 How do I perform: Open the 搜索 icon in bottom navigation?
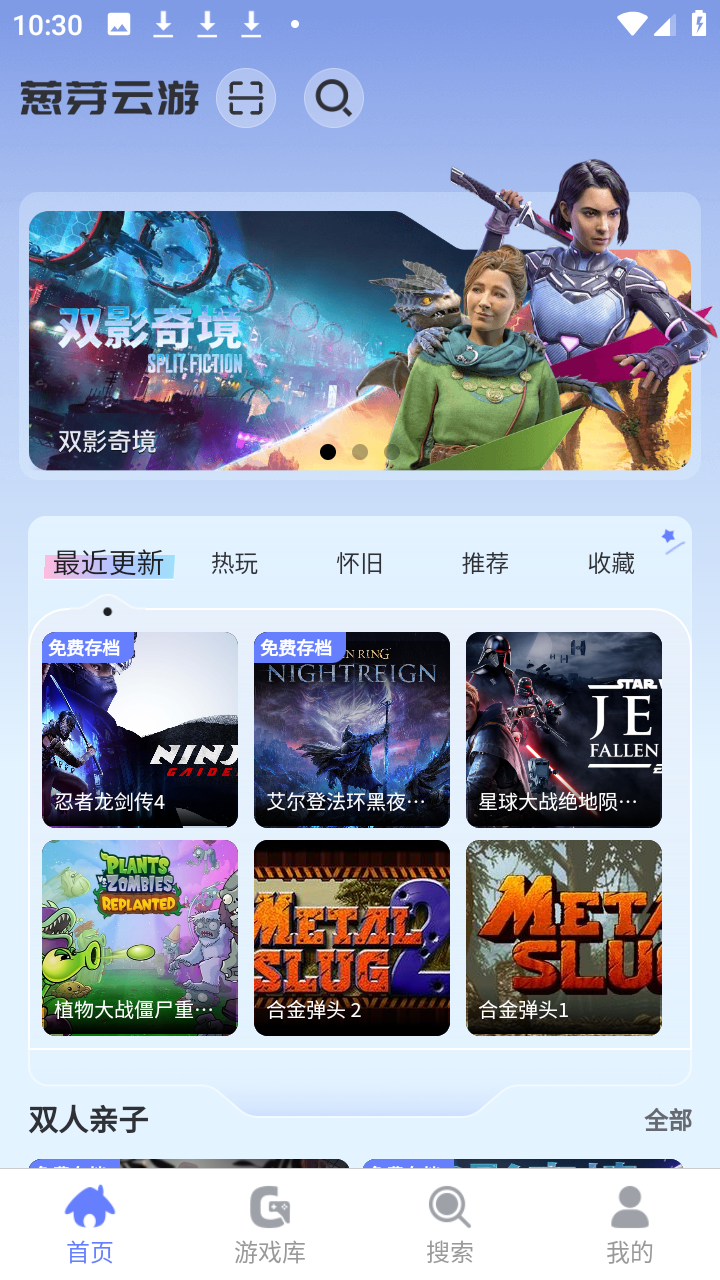click(449, 1205)
